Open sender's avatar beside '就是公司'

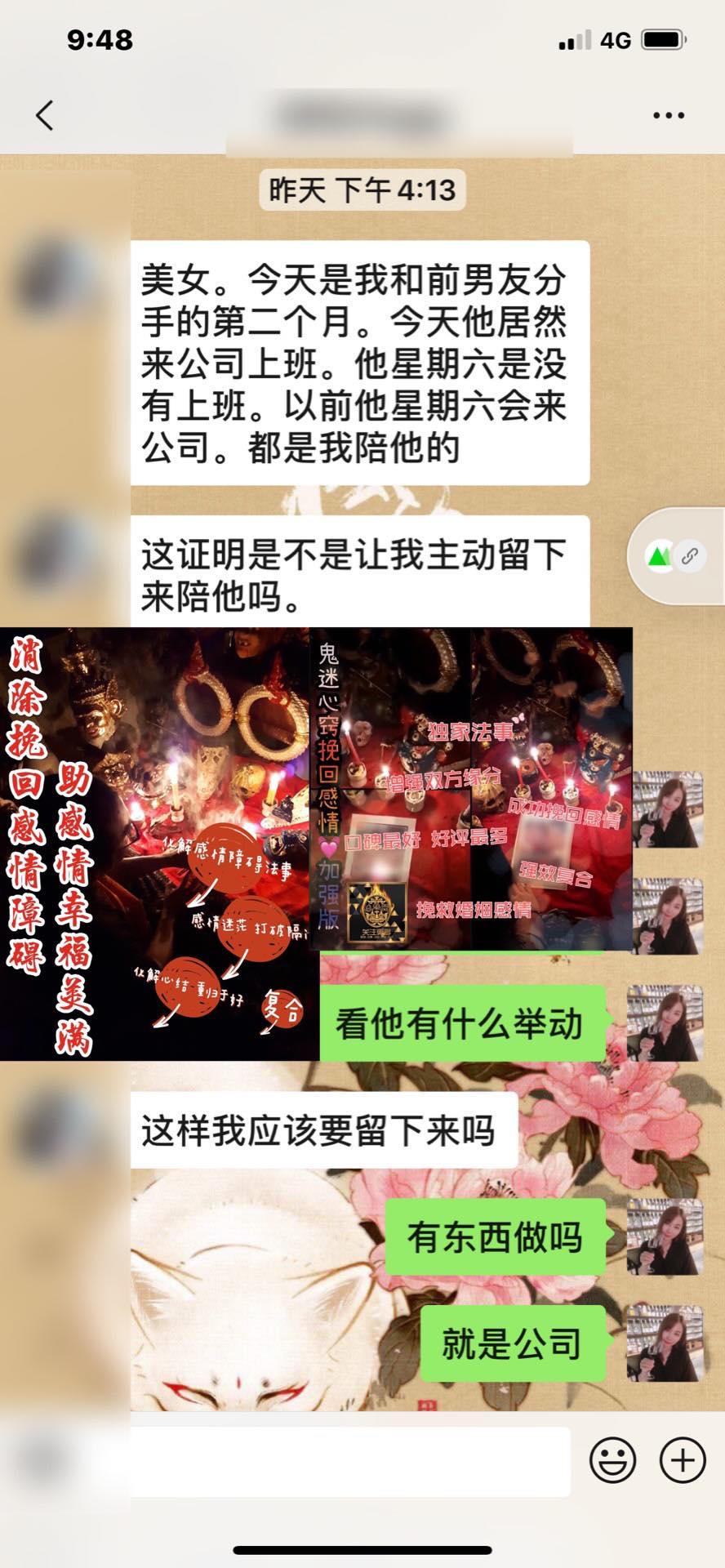(665, 1343)
